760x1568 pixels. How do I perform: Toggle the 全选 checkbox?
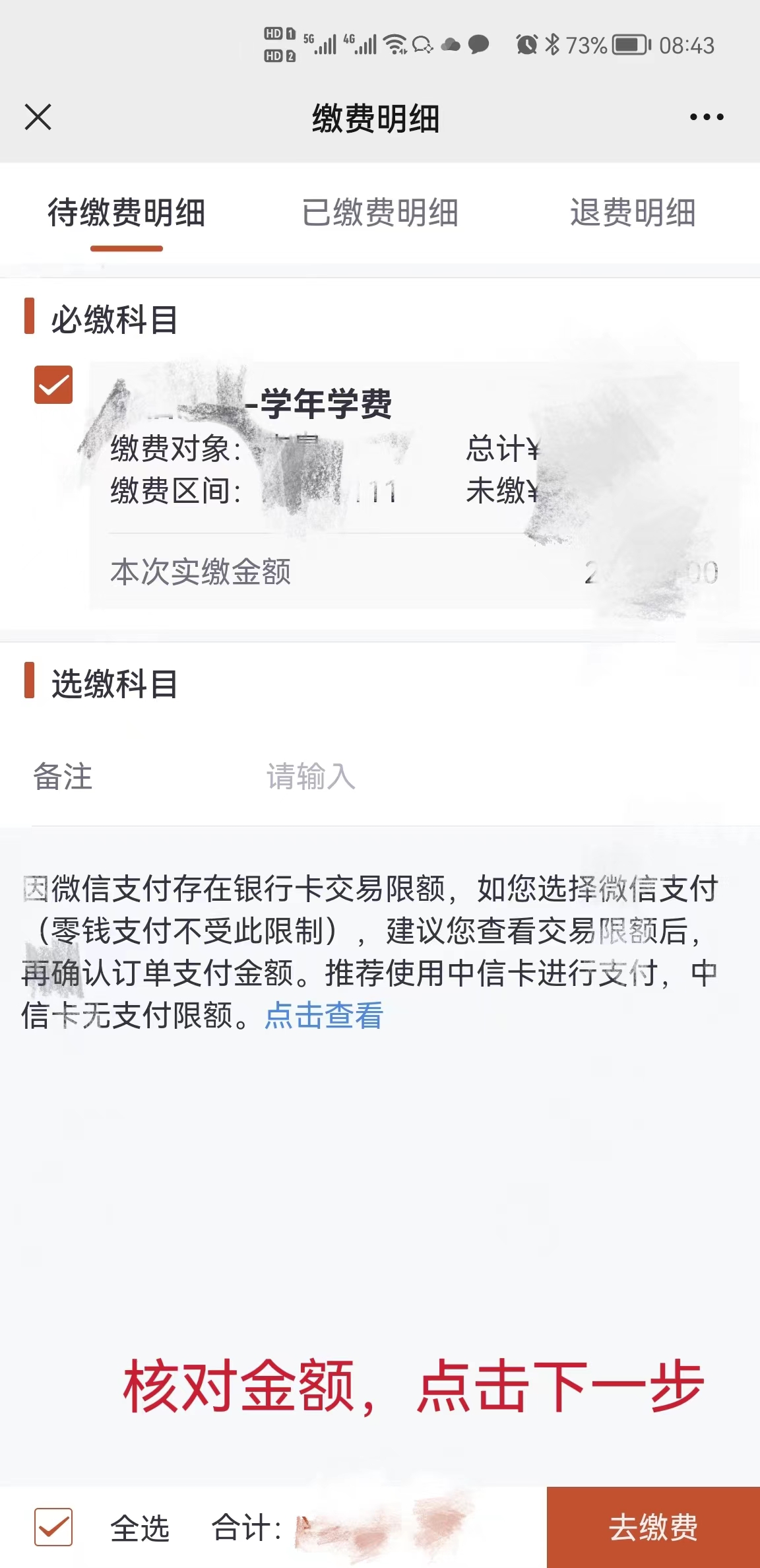pyautogui.click(x=53, y=1527)
